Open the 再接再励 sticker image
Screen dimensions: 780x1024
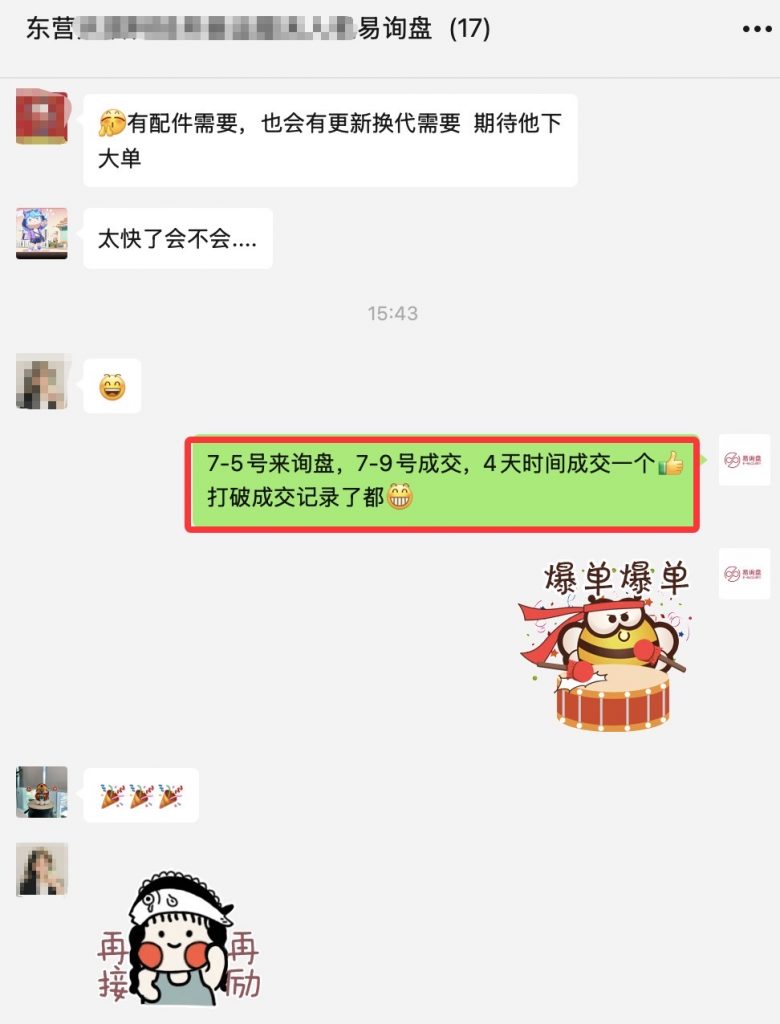click(x=180, y=938)
